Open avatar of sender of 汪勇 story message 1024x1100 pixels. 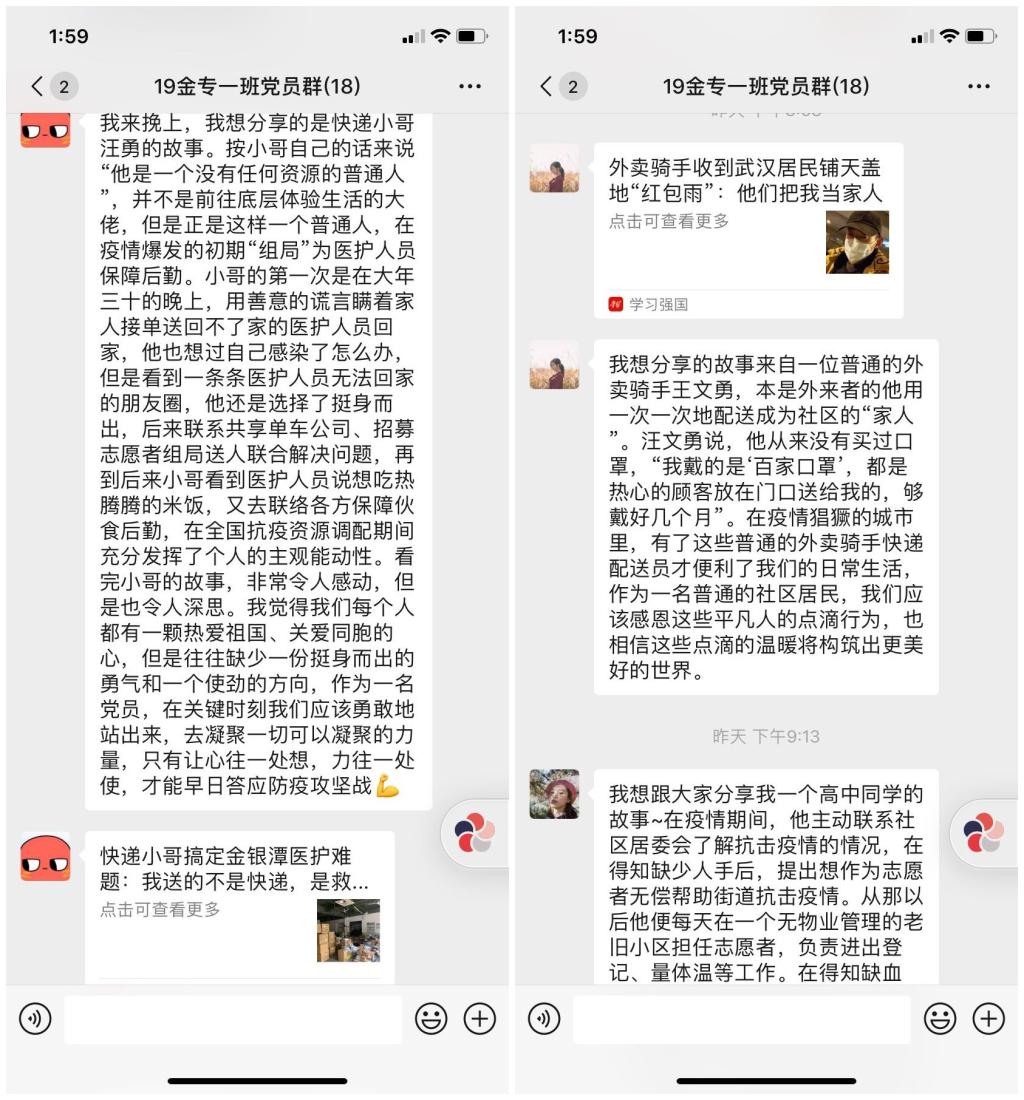[45, 130]
